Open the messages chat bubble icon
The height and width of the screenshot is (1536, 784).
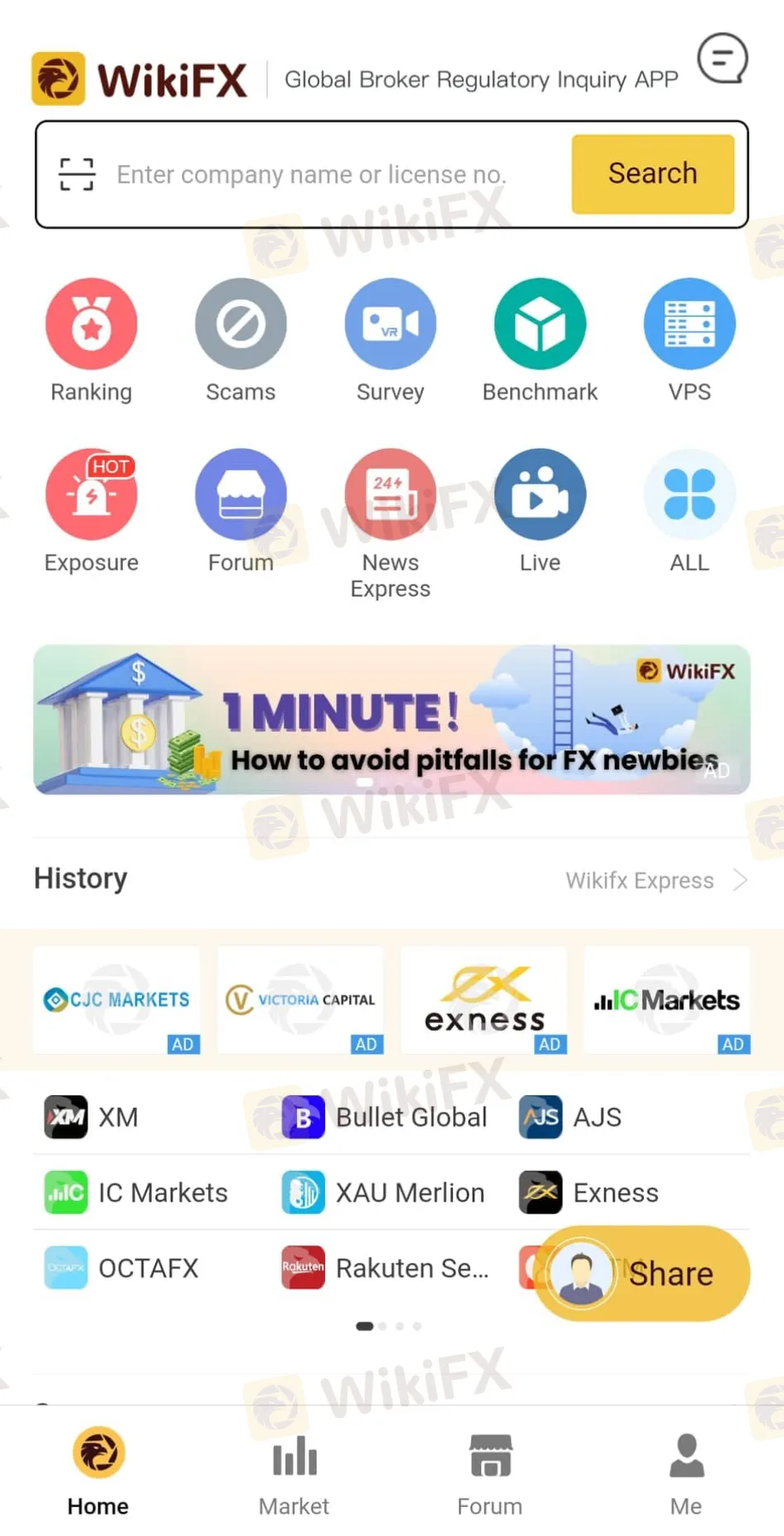click(x=722, y=59)
